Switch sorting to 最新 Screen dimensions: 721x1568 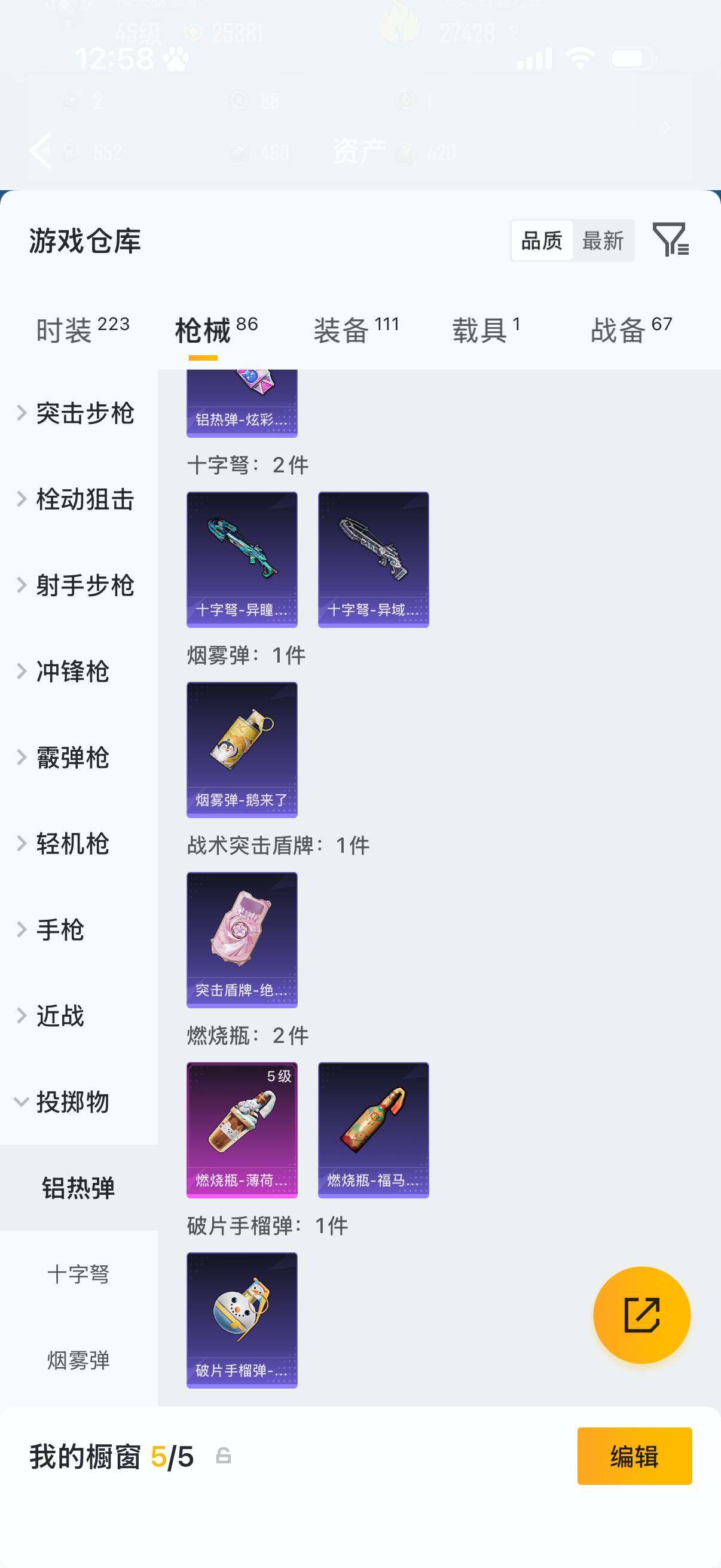(x=604, y=241)
